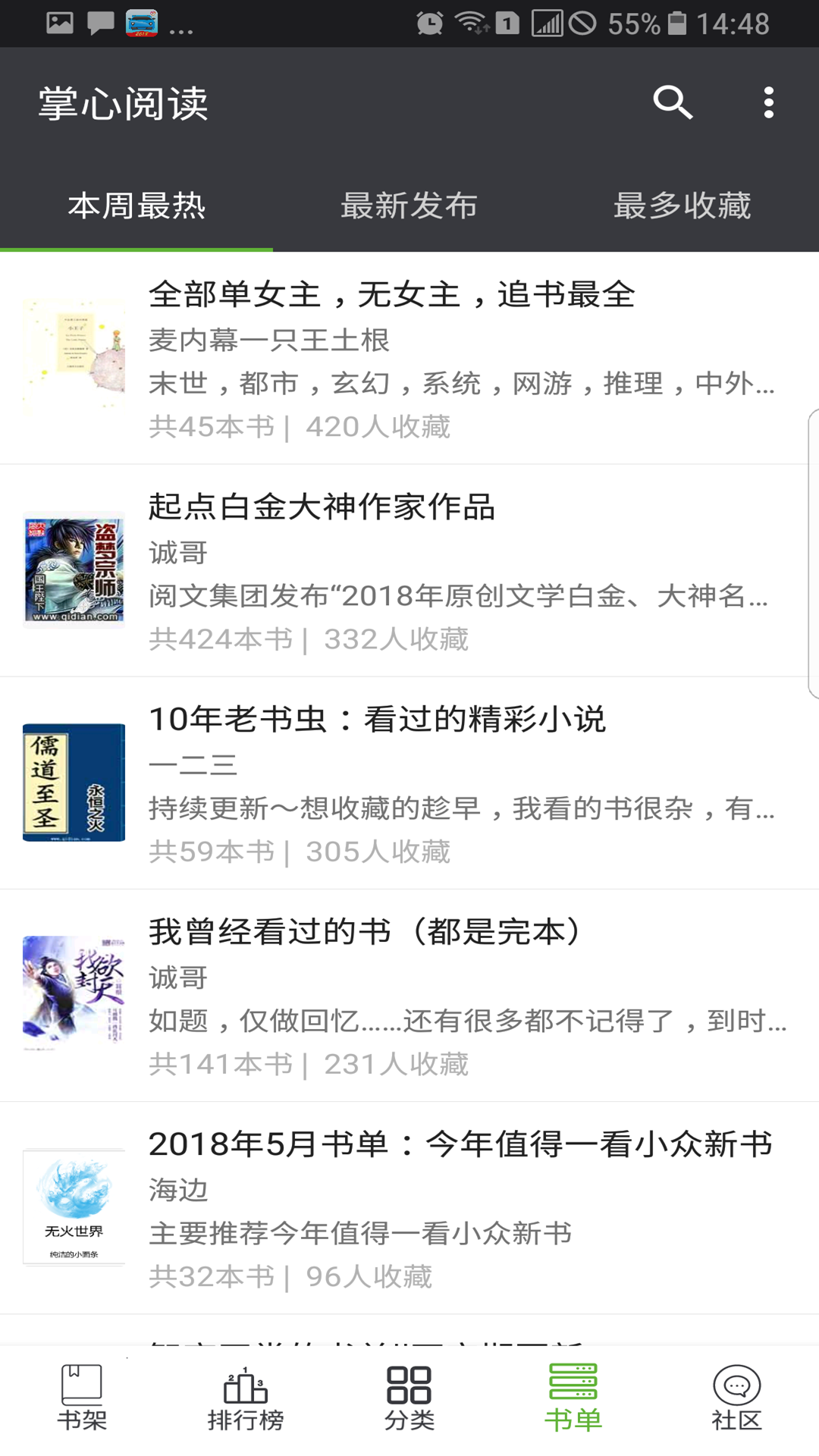The width and height of the screenshot is (819, 1456).
Task: Switch to the 最新发布 tab
Action: tap(409, 206)
